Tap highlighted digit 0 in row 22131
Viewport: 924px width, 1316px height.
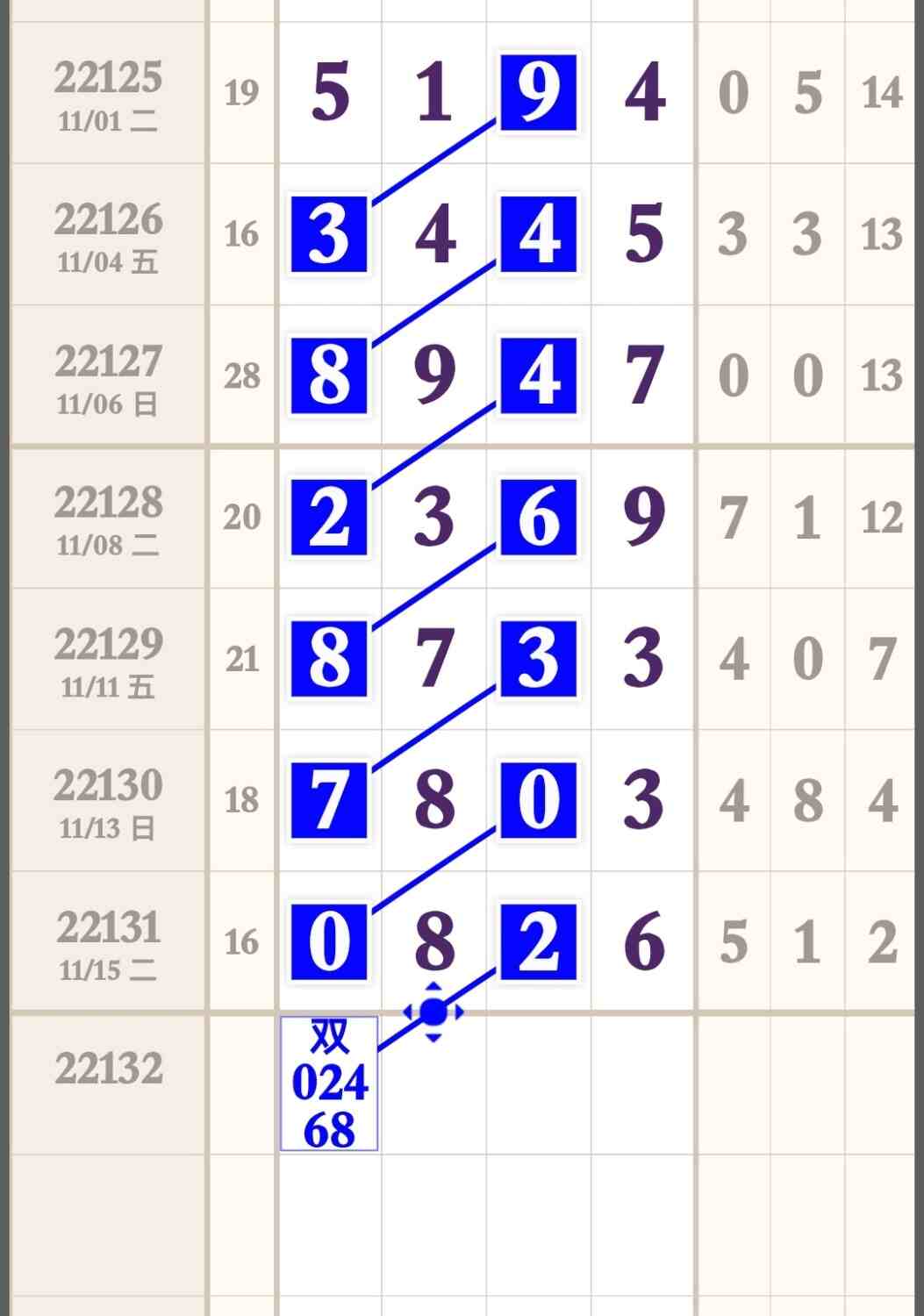(329, 942)
